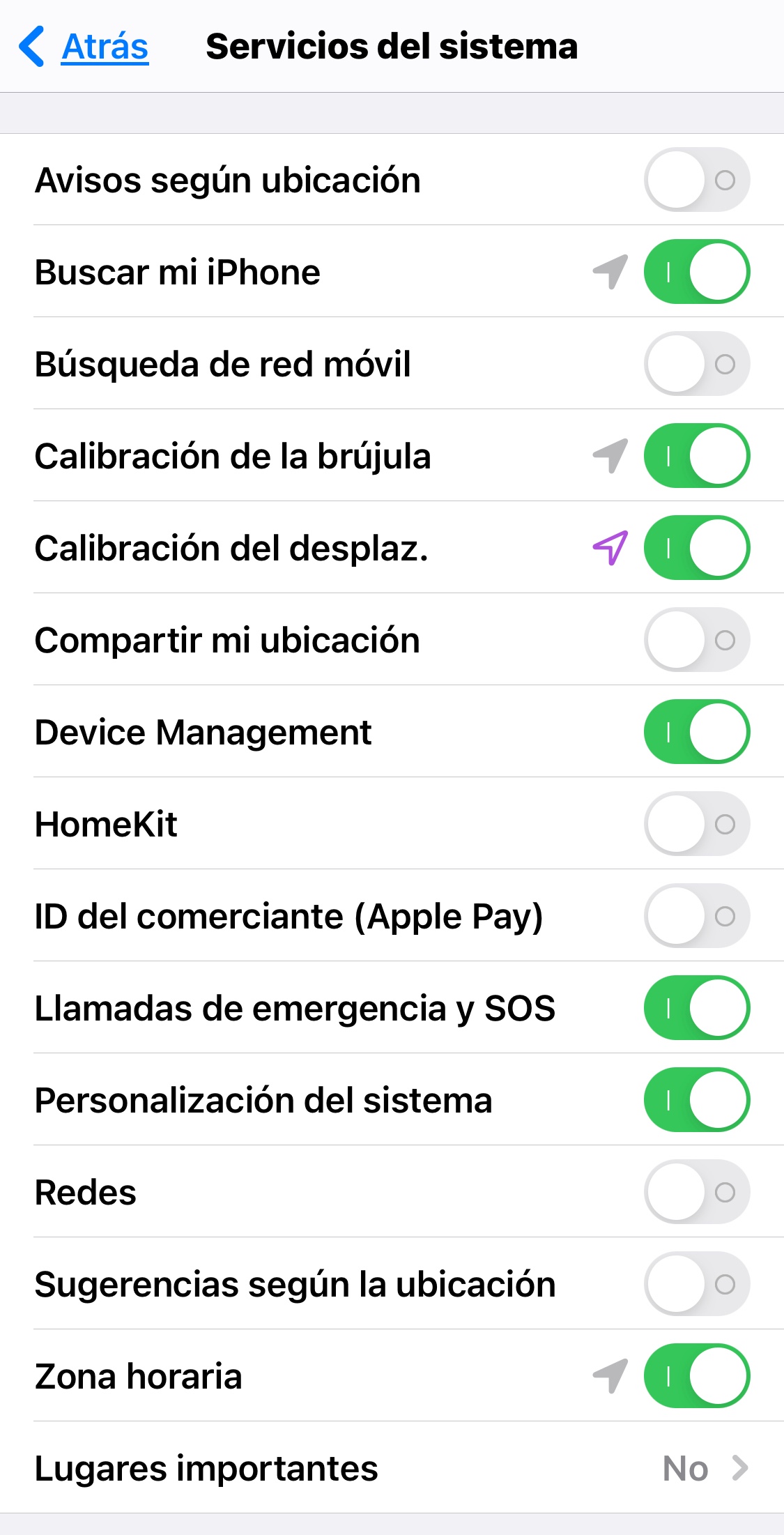This screenshot has width=784, height=1535.
Task: Enable the Redes switch
Action: coord(696,1192)
